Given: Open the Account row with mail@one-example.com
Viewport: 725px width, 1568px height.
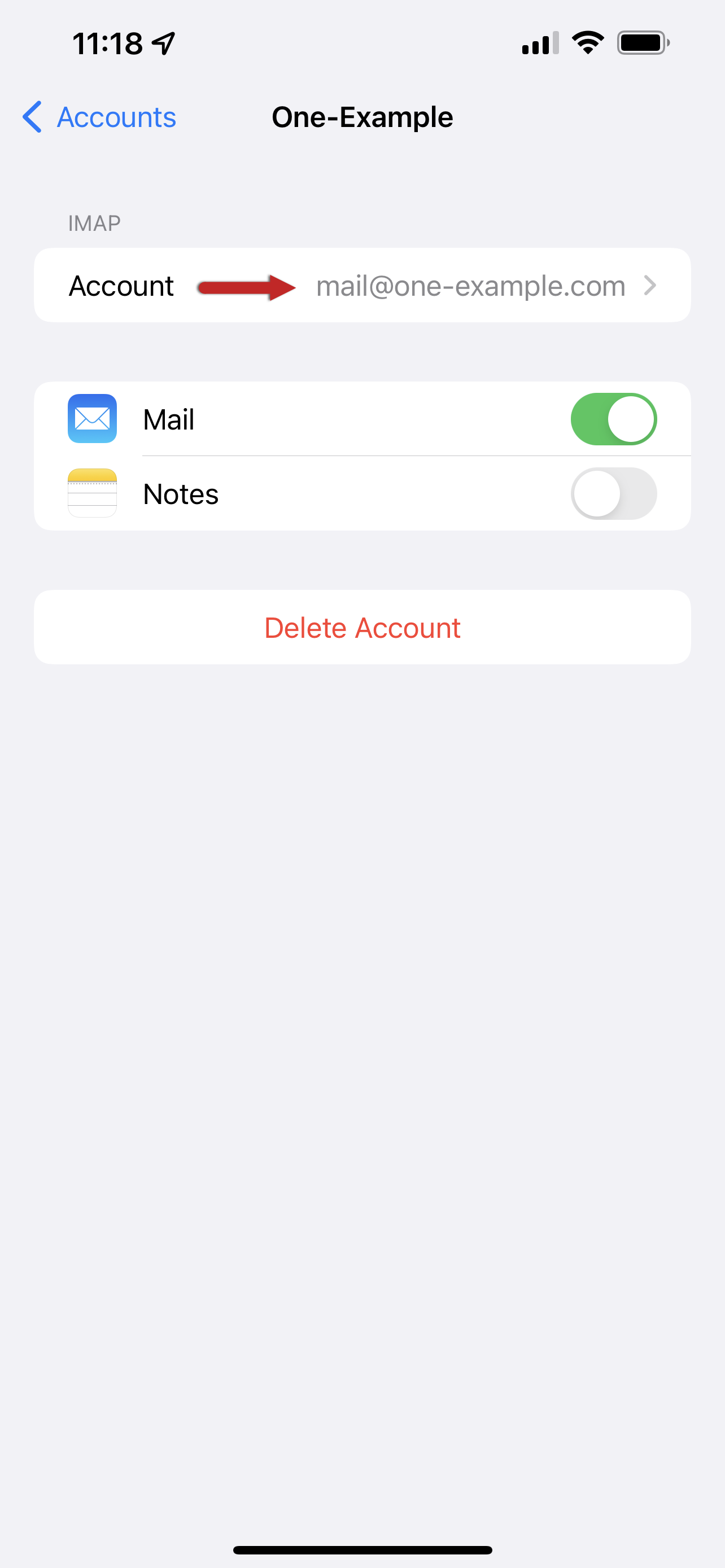Looking at the screenshot, I should click(x=362, y=286).
